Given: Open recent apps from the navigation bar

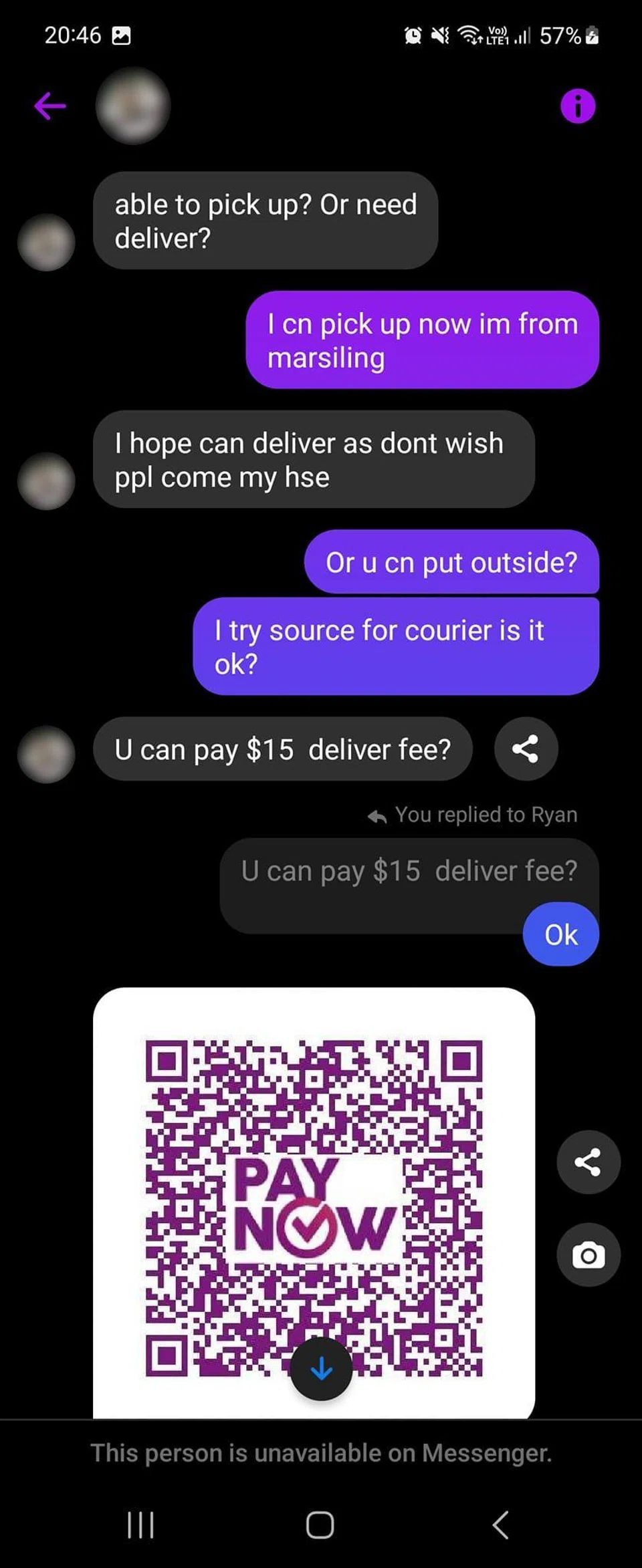Looking at the screenshot, I should point(140,1525).
